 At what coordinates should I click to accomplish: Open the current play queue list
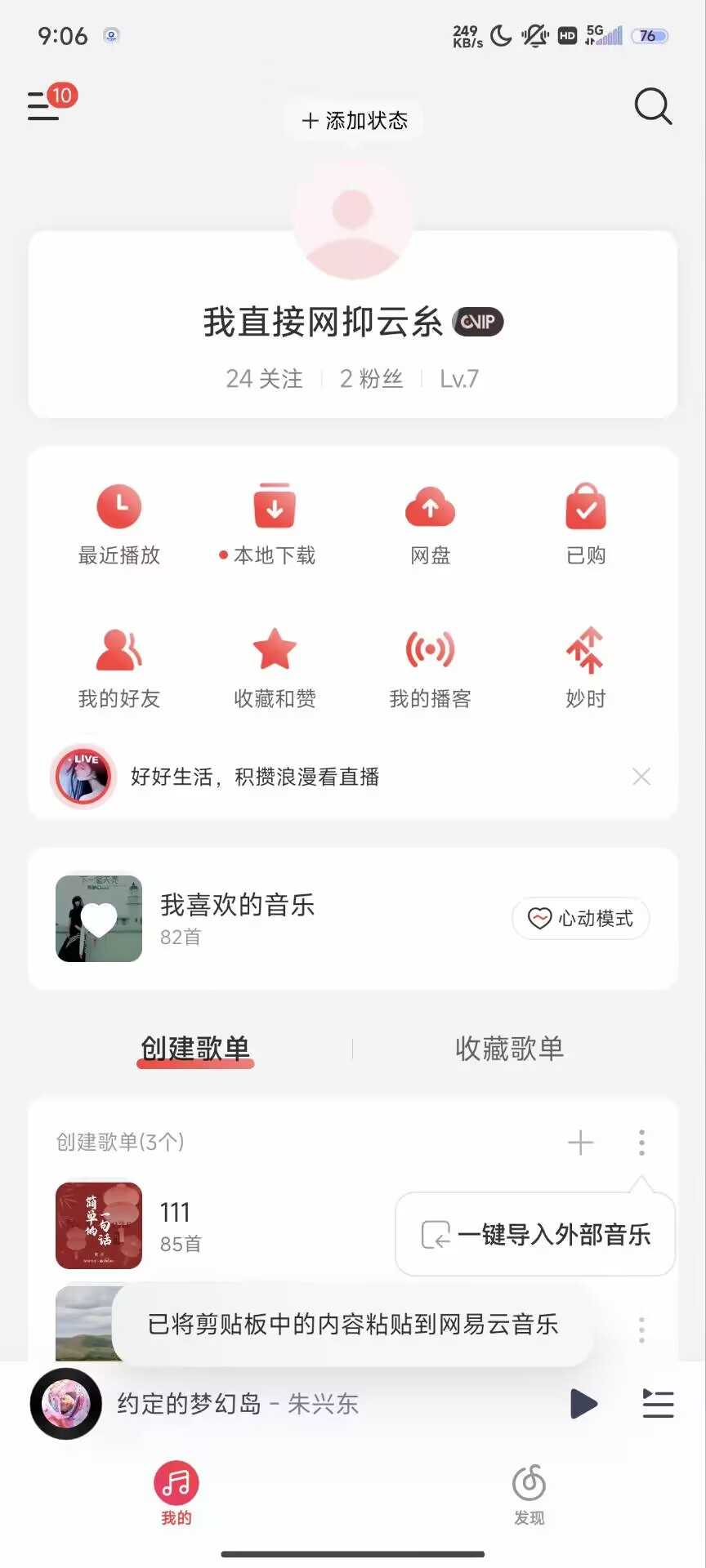coord(658,1404)
